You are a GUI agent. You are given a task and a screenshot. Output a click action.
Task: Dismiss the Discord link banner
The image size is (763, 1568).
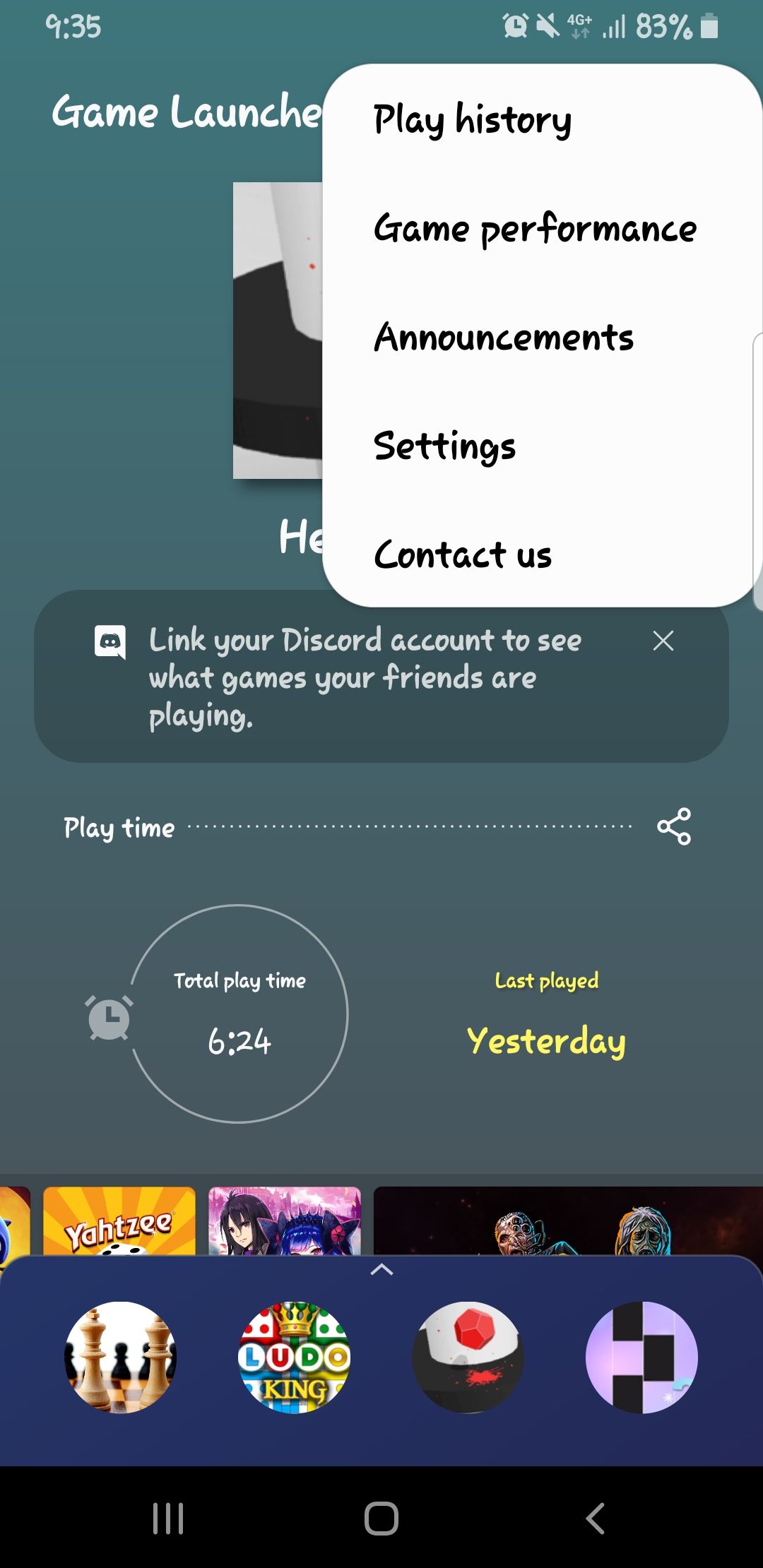[x=663, y=641]
